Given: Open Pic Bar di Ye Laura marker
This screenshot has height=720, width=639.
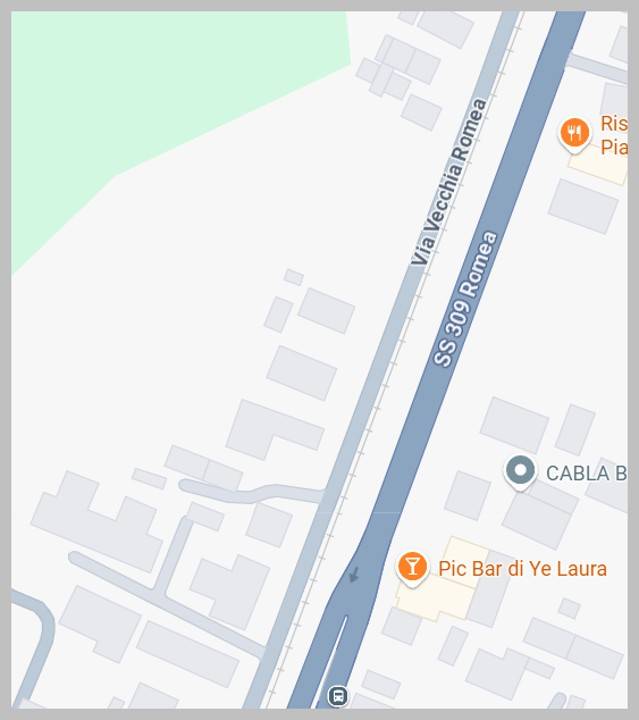Looking at the screenshot, I should (411, 567).
